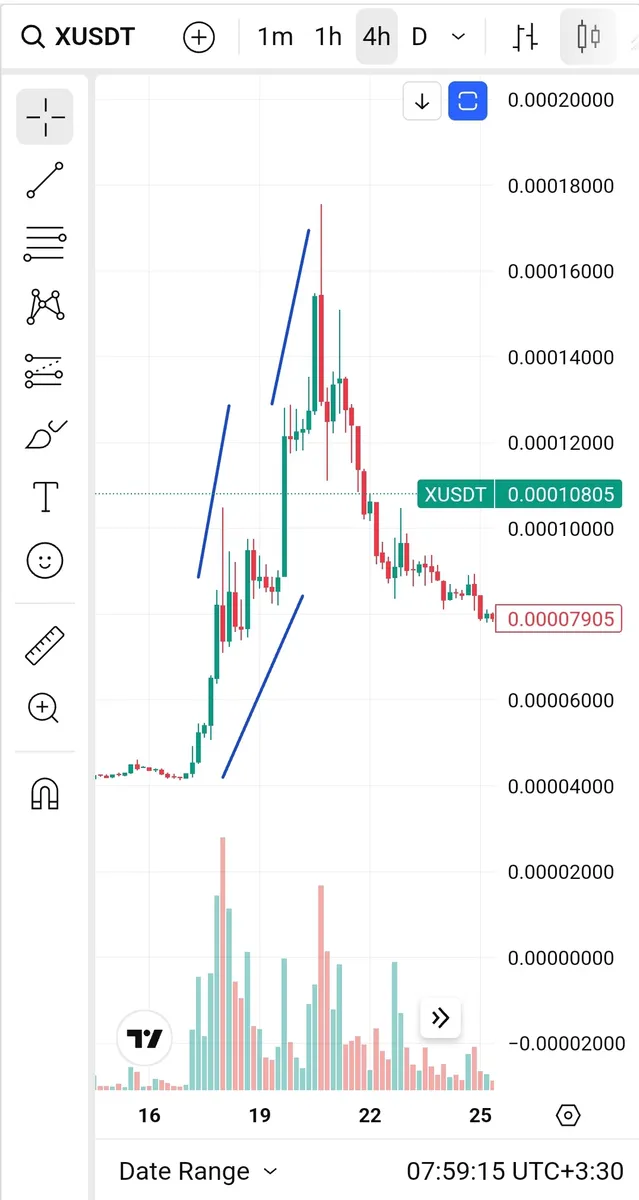Select the D daily timeframe
Image resolution: width=639 pixels, height=1200 pixels.
[419, 37]
